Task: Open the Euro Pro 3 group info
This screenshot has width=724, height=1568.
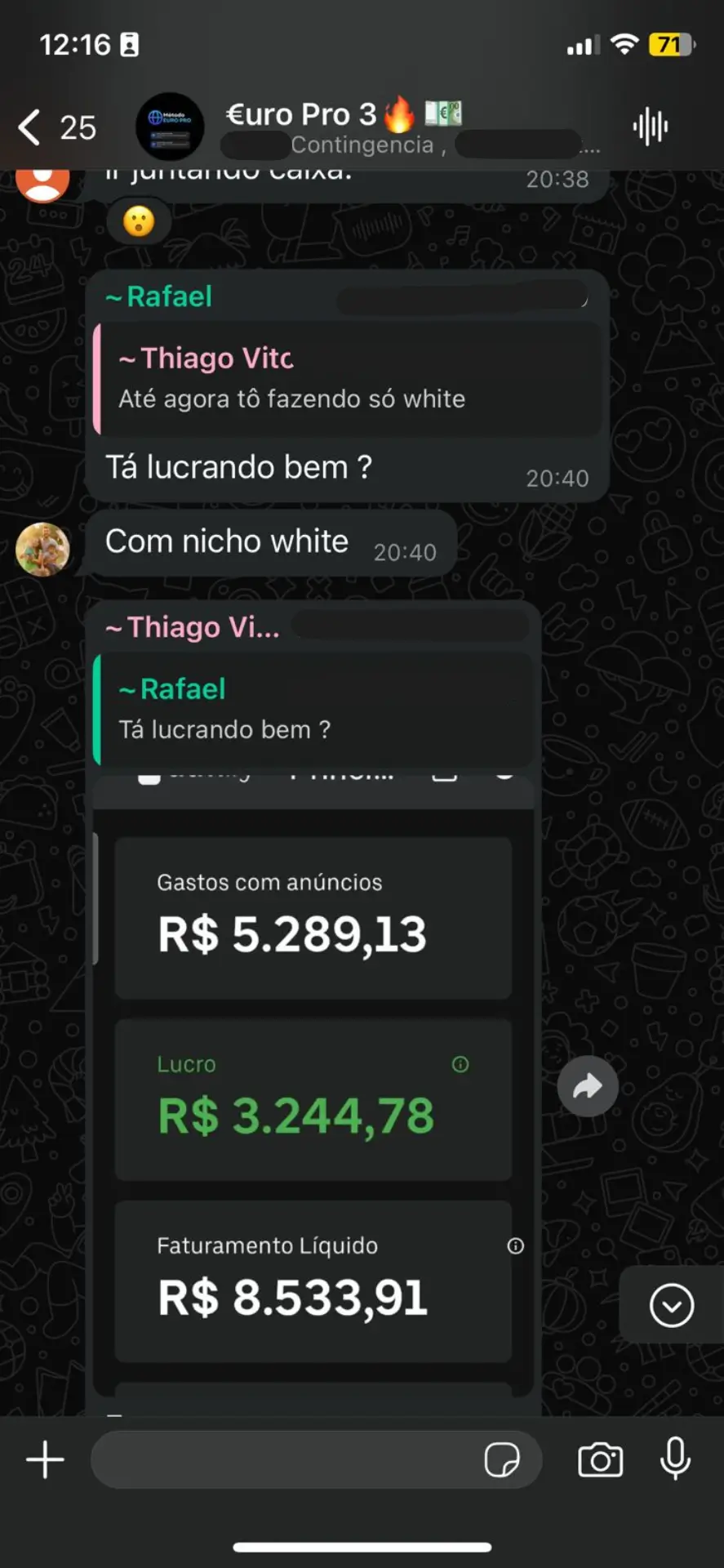Action: point(343,127)
